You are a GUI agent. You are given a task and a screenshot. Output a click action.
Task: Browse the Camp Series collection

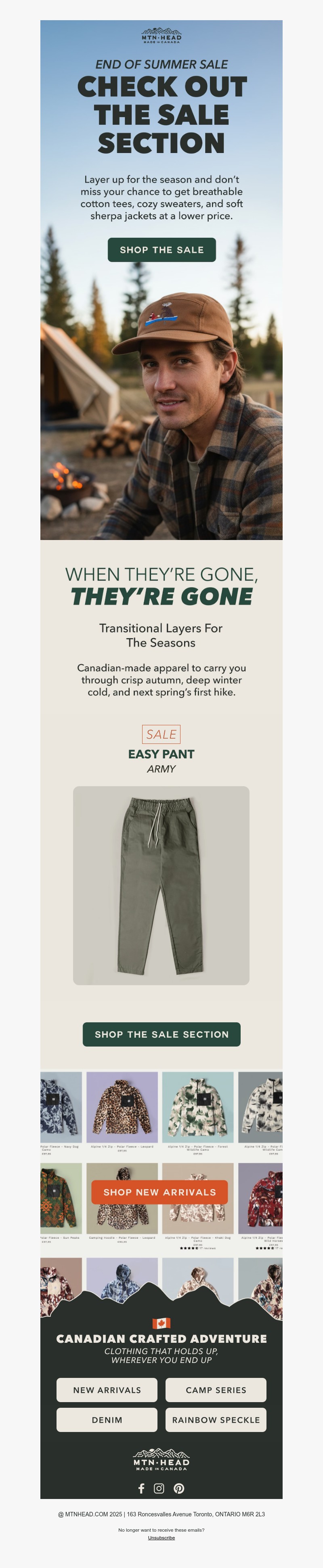click(x=216, y=1390)
